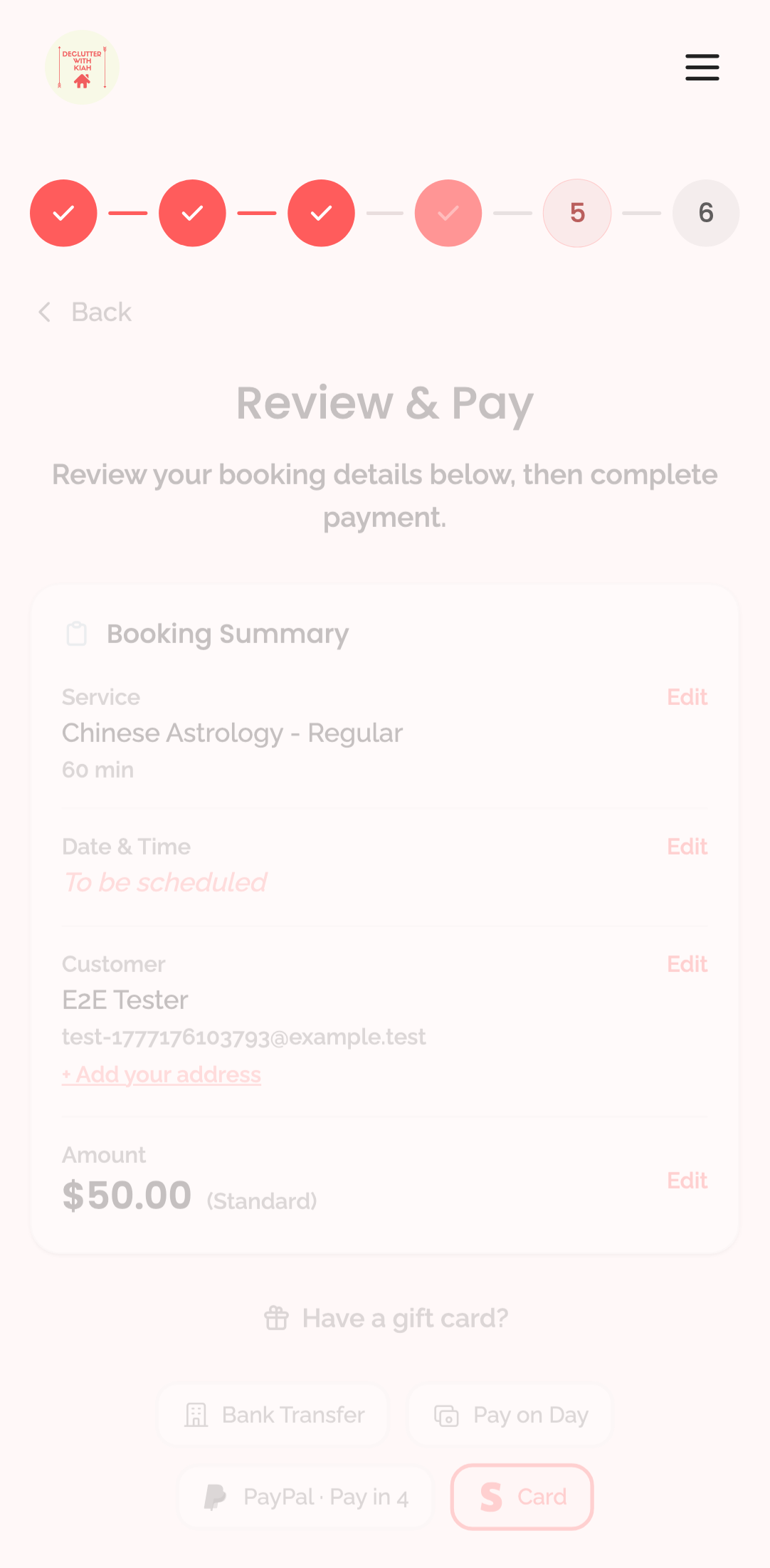
Task: Expand the Have a gift card section
Action: 384,1317
